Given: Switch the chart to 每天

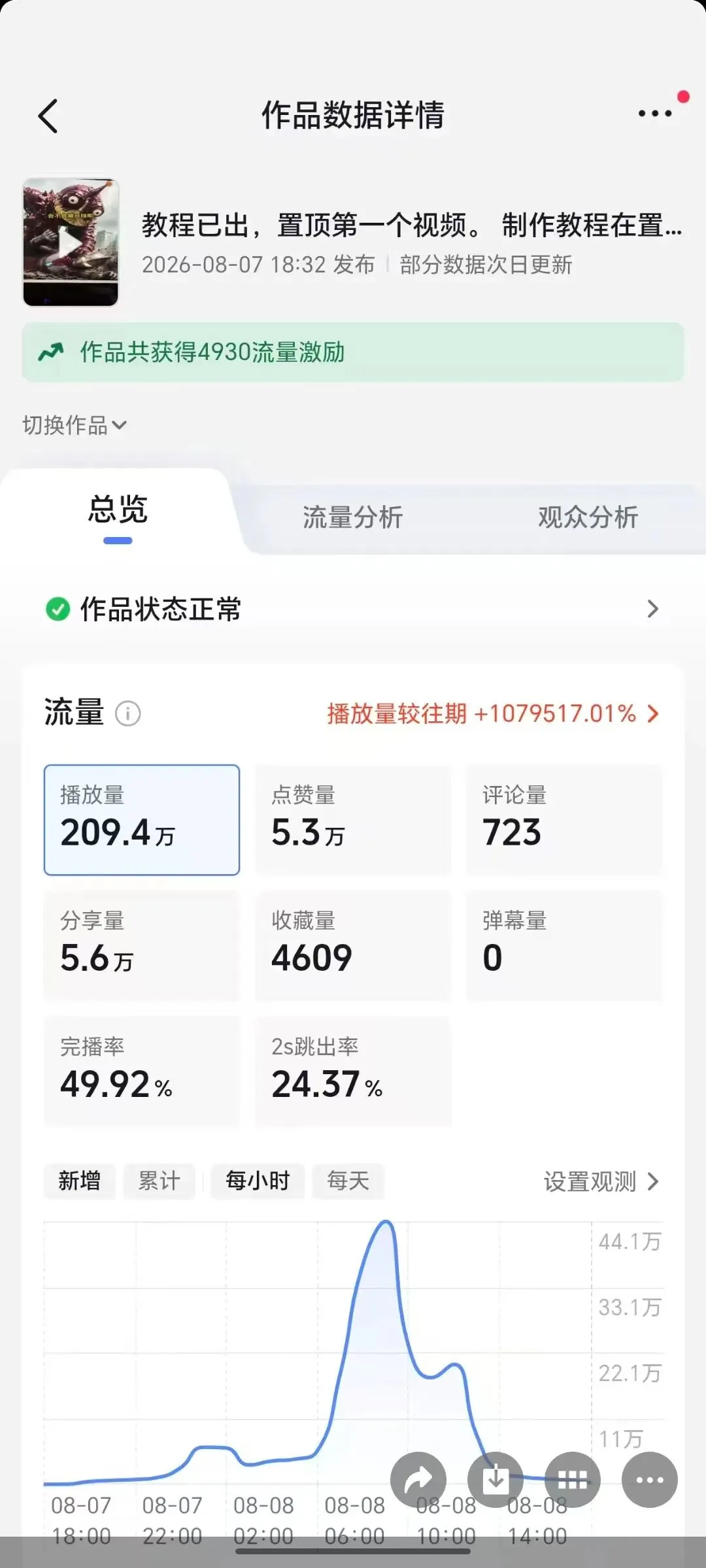Looking at the screenshot, I should (x=348, y=1181).
